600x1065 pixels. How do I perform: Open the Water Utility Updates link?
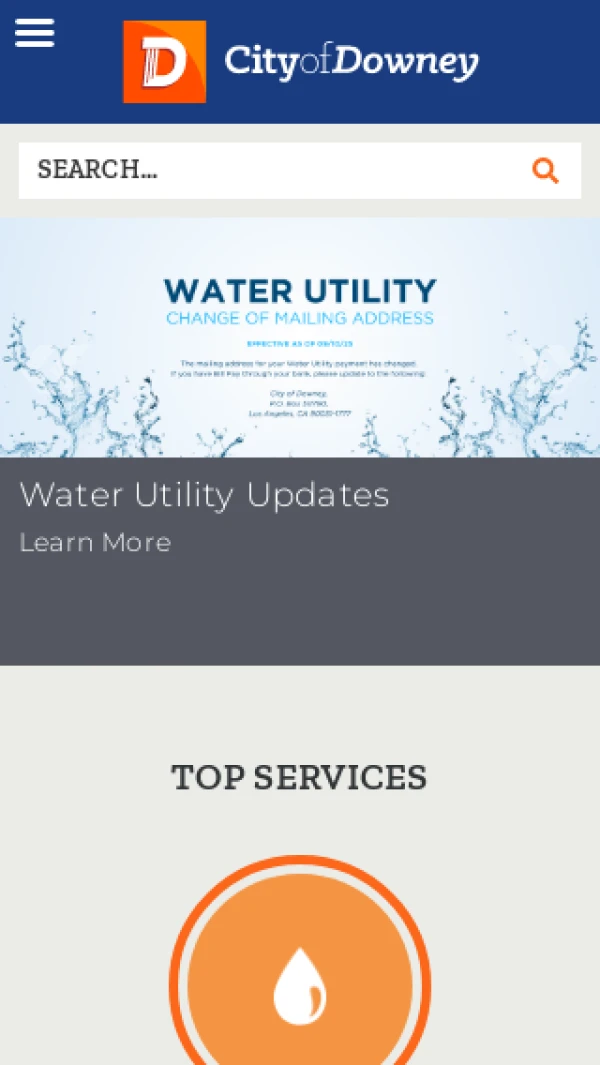(204, 495)
